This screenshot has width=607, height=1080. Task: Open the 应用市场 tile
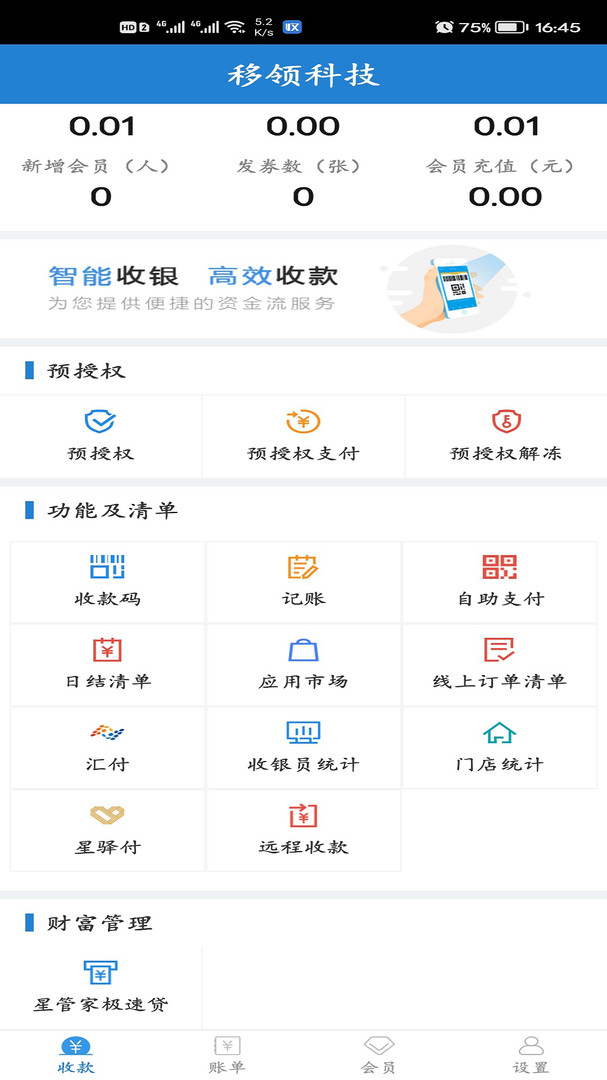(x=303, y=664)
